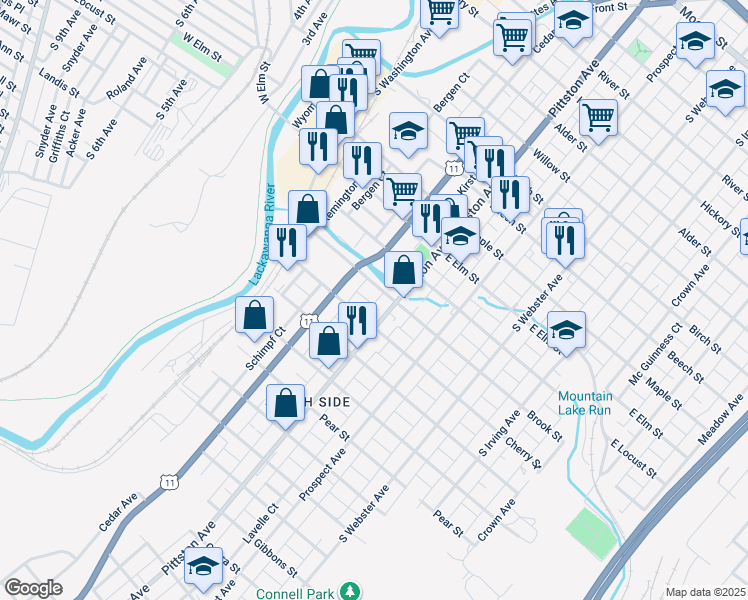The height and width of the screenshot is (600, 748).
Task: Select the shopping bag marker above Schimpf Ct
Action: (254, 318)
